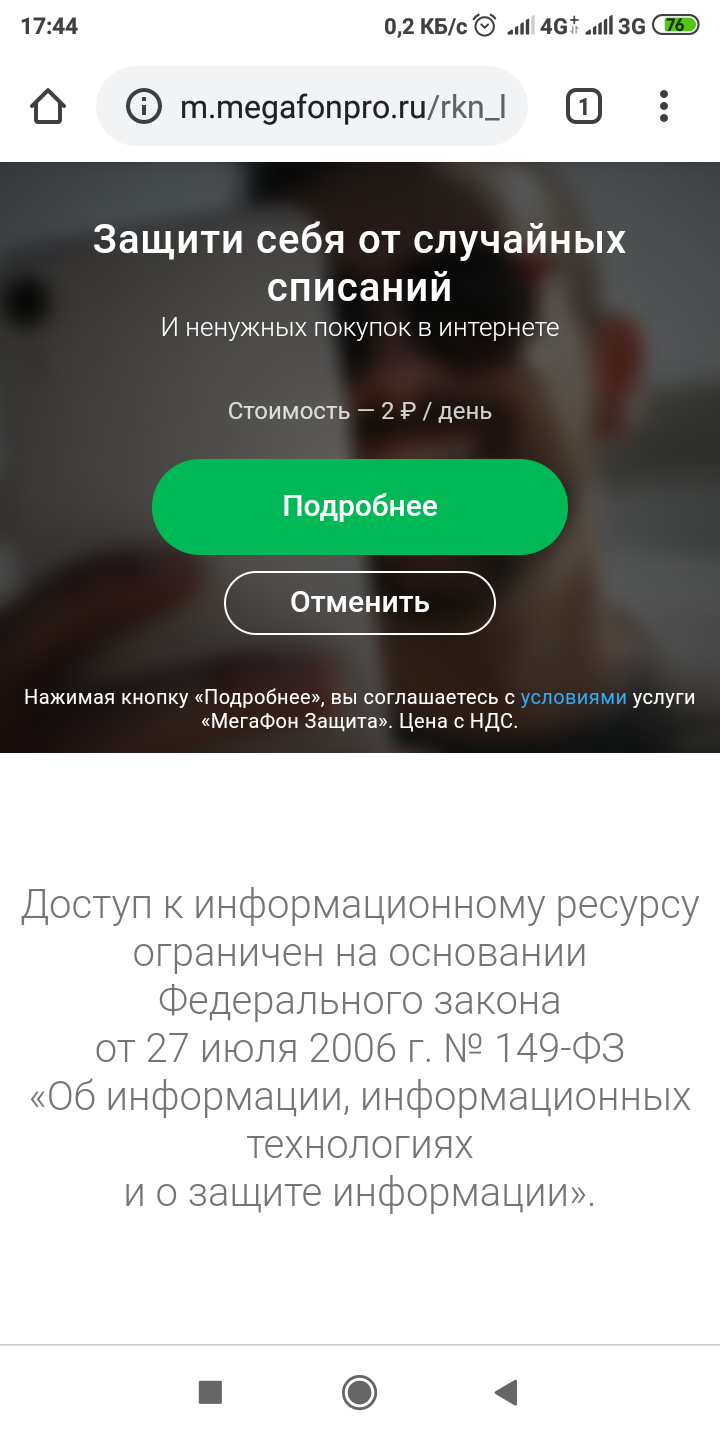Open the условиями service terms link
The width and height of the screenshot is (720, 1440).
pyautogui.click(x=573, y=697)
